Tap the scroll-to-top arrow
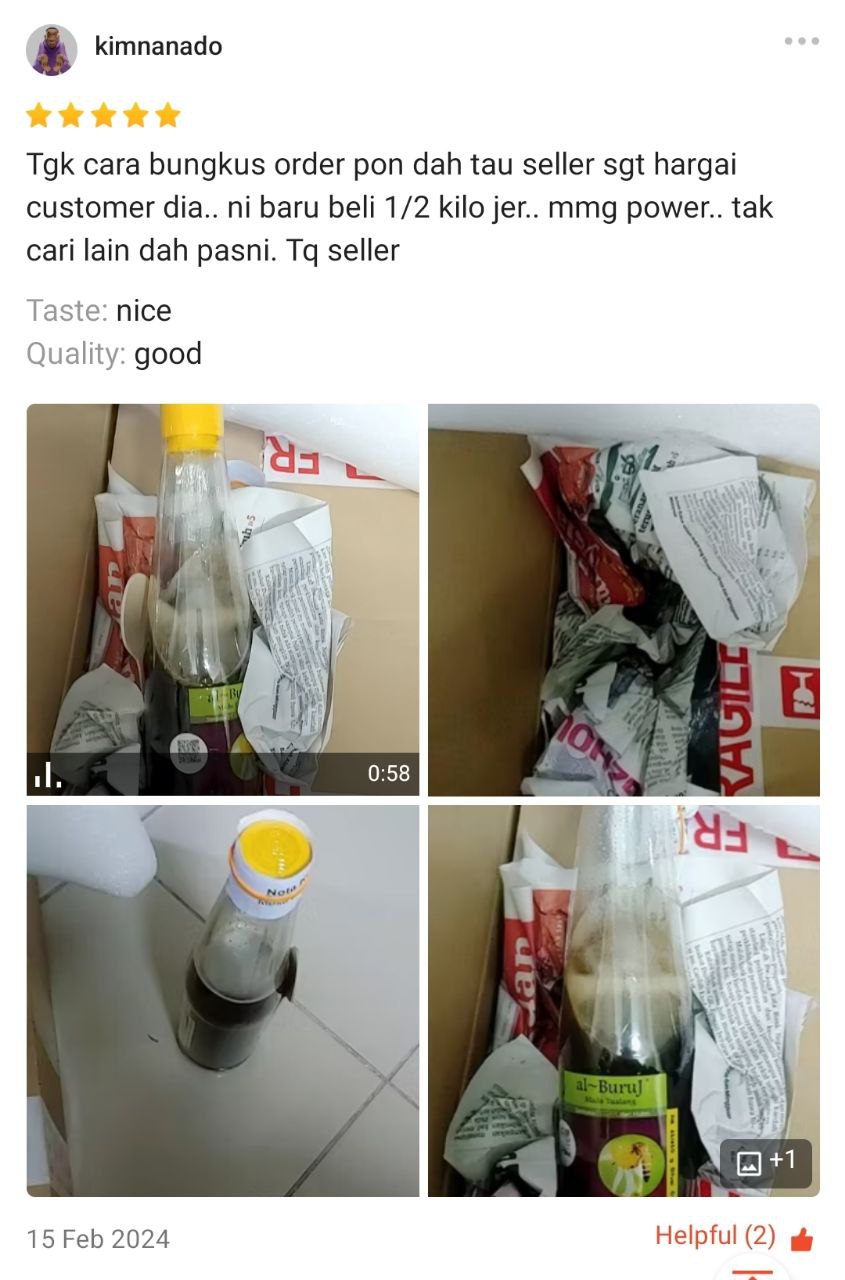845x1280 pixels. click(752, 1272)
